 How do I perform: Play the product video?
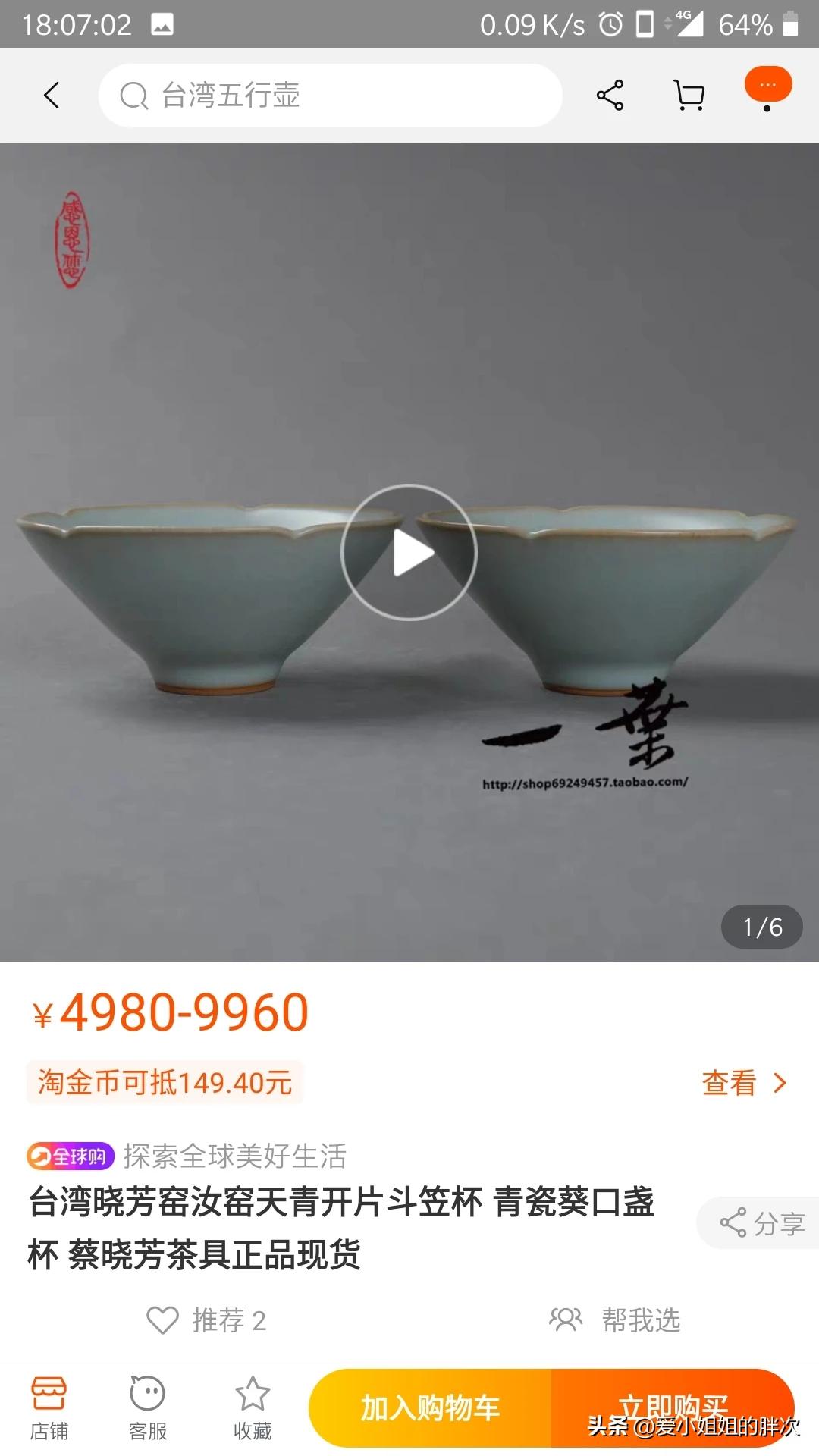[409, 552]
